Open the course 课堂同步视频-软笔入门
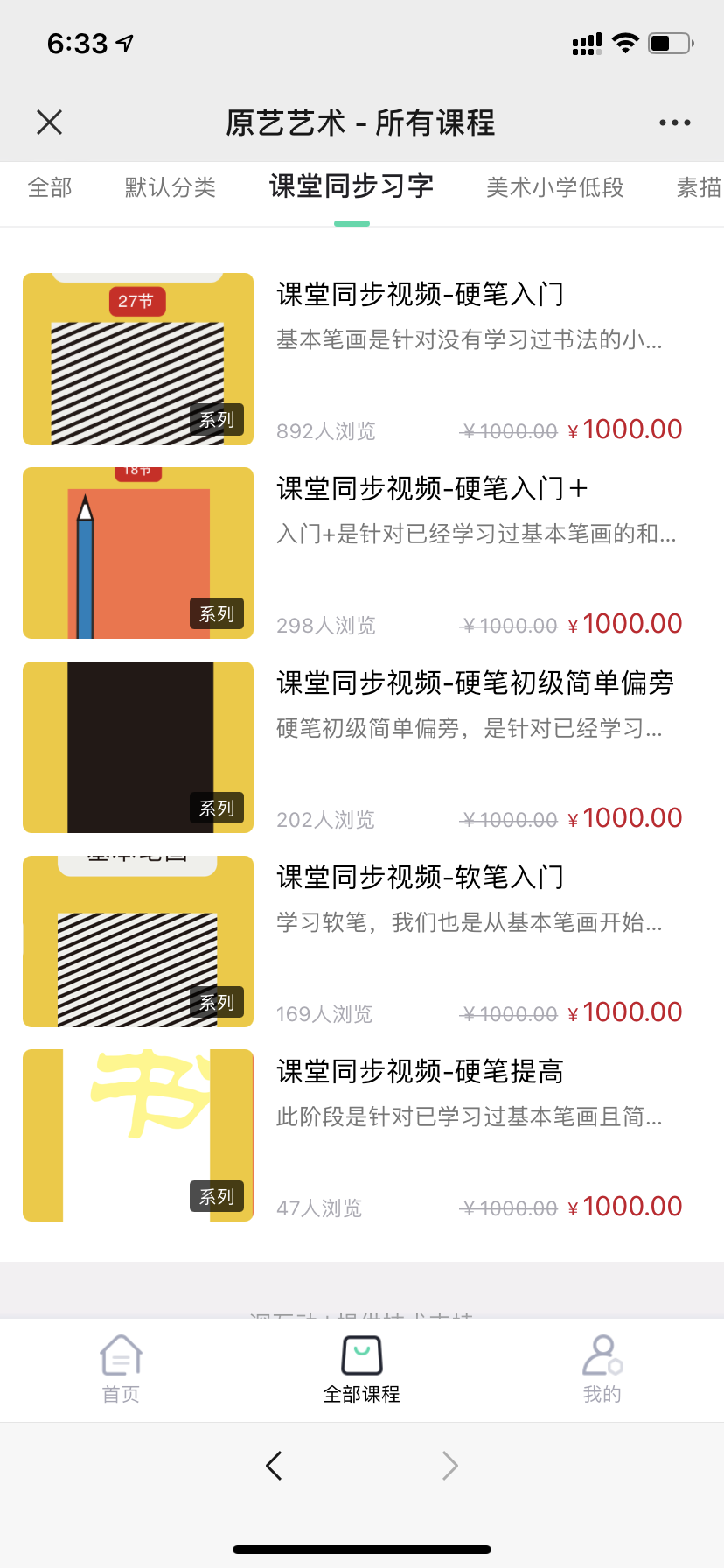 (420, 878)
